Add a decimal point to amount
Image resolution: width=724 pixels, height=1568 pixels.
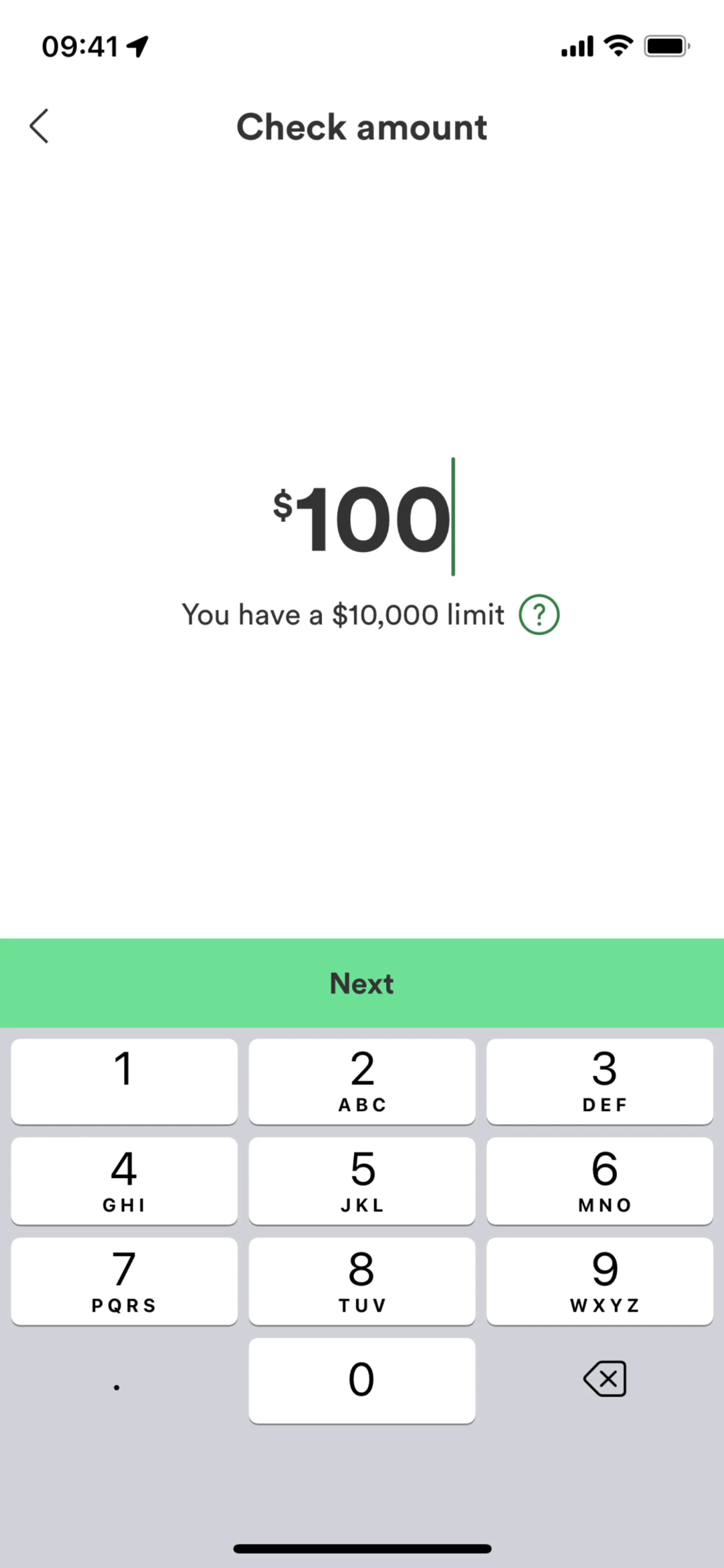tap(117, 1382)
